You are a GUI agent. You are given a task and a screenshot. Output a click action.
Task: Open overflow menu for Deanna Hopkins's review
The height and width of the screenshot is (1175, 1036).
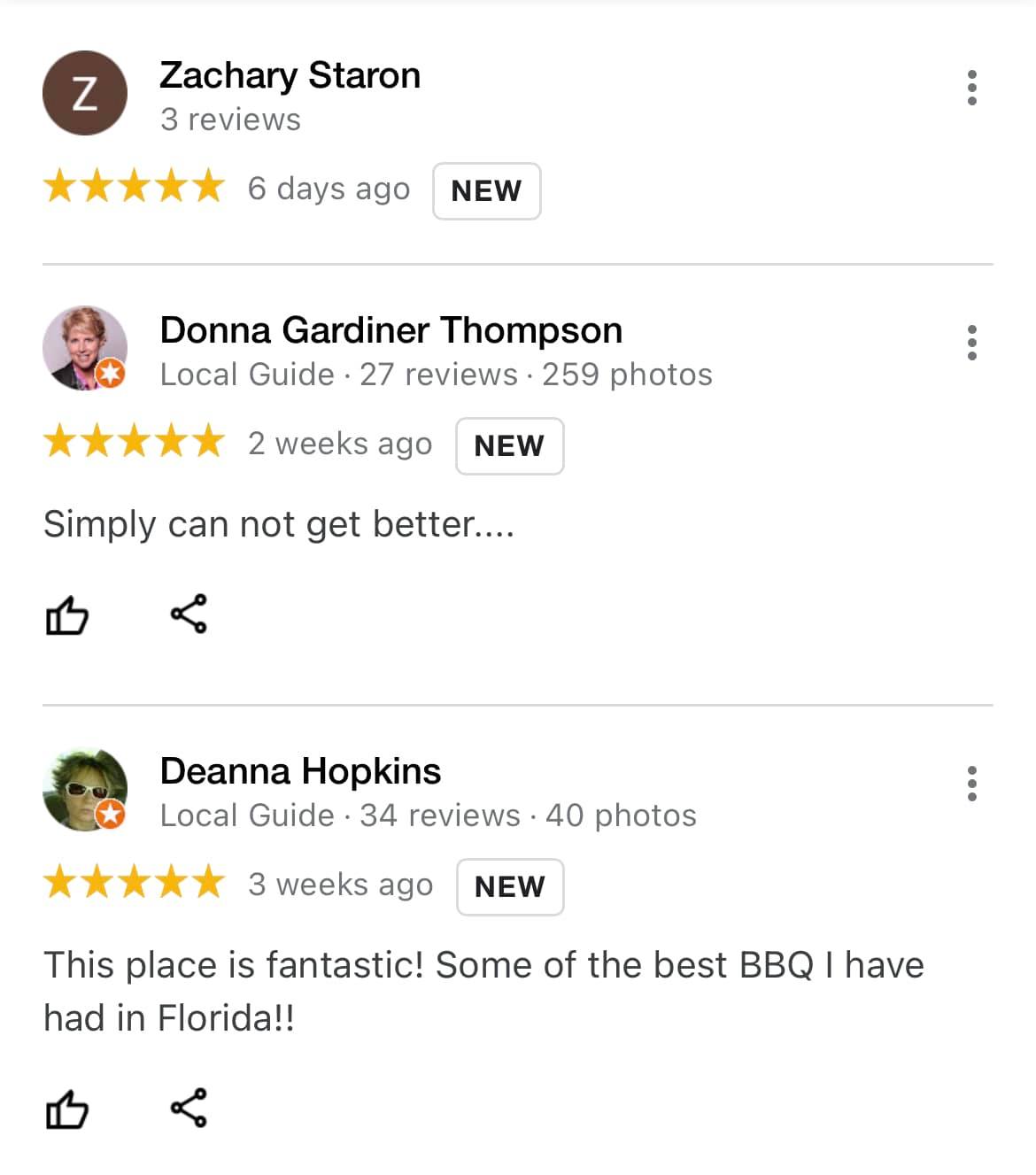tap(971, 784)
